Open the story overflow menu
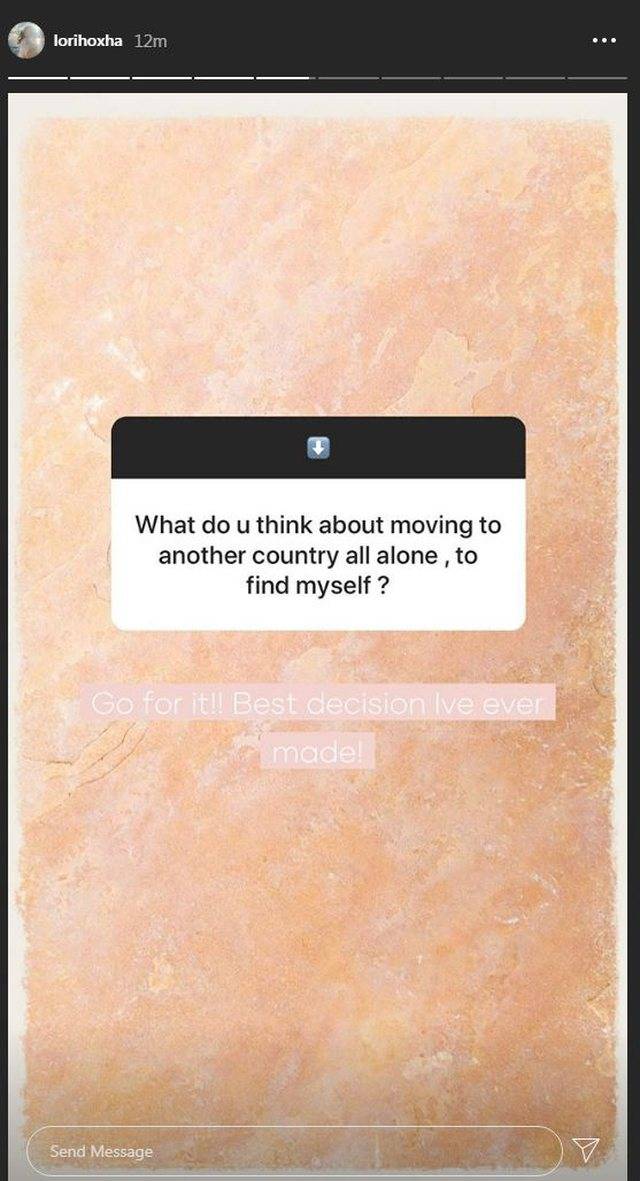This screenshot has height=1181, width=640. pyautogui.click(x=604, y=41)
